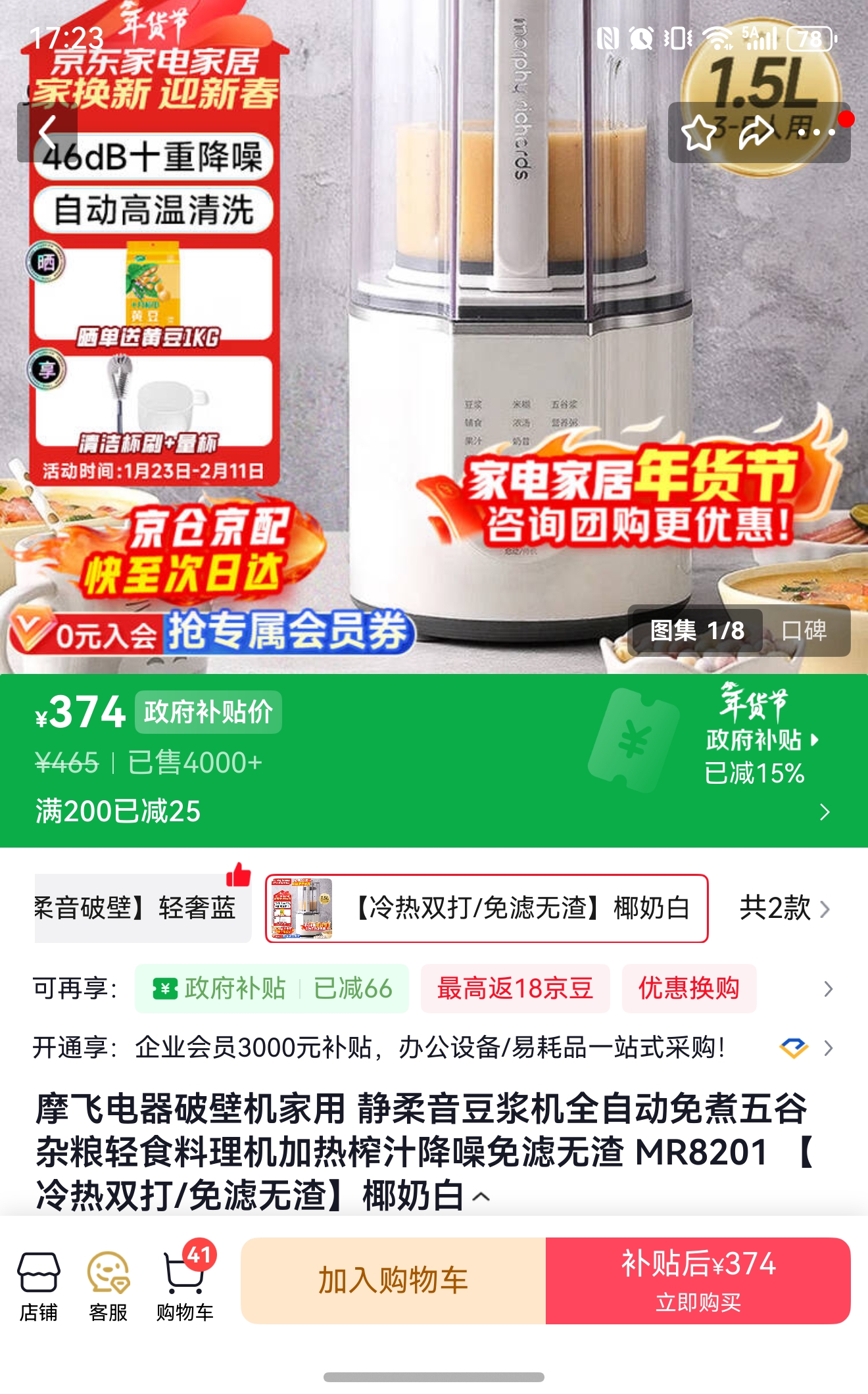The width and height of the screenshot is (868, 1394).
Task: Collapse the product title with caret
Action: tap(481, 1197)
